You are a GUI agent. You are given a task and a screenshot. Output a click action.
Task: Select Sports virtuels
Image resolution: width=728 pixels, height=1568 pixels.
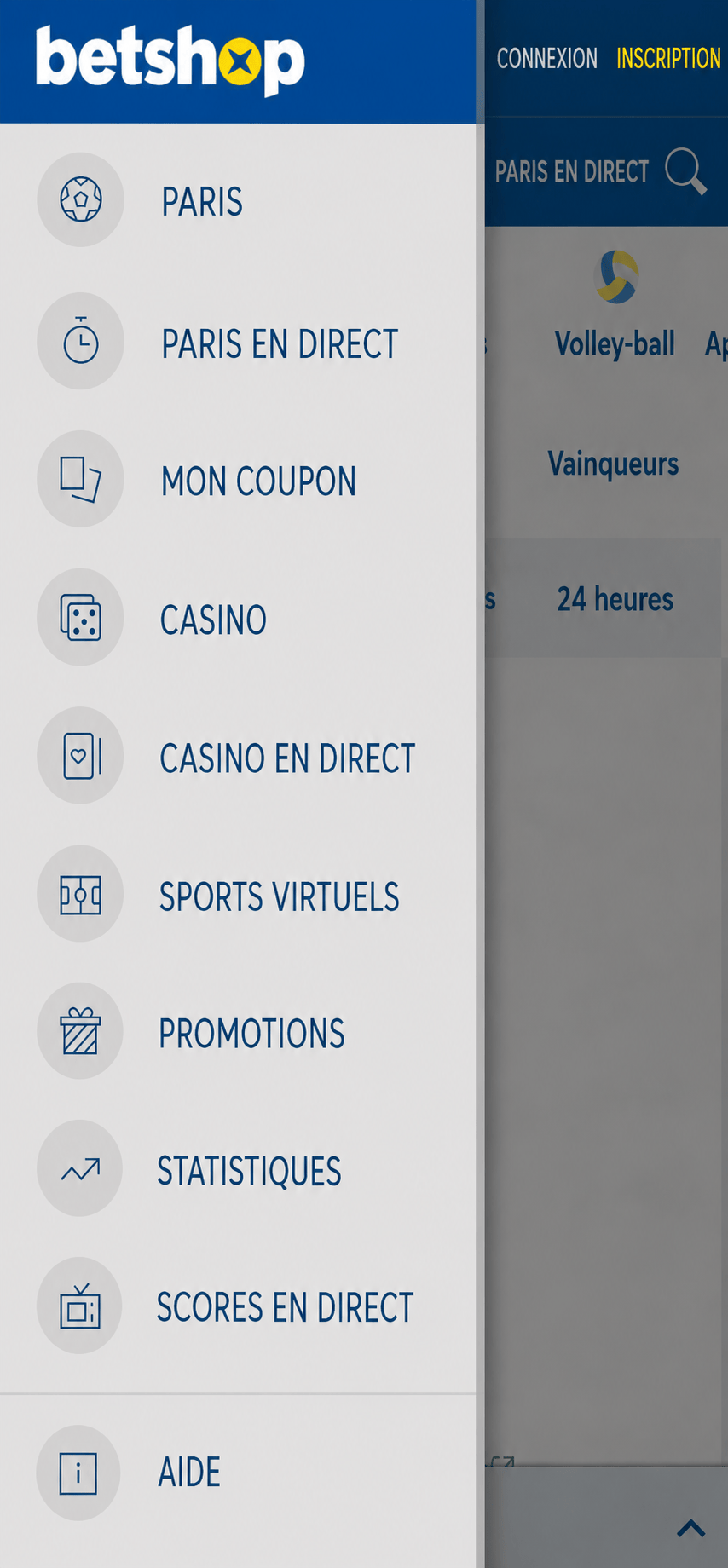238,894
